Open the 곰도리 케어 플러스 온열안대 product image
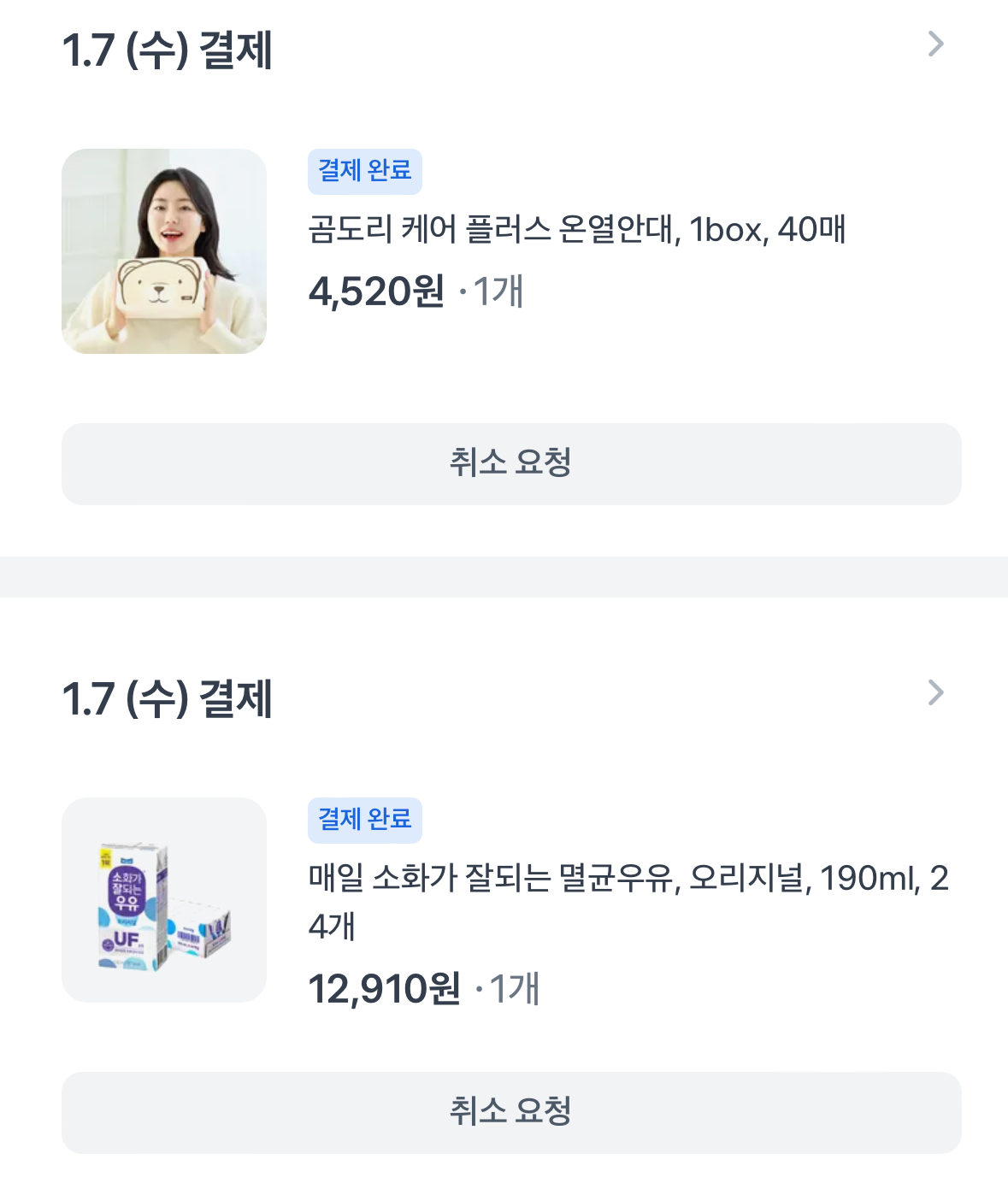The width and height of the screenshot is (1008, 1183). (x=164, y=251)
